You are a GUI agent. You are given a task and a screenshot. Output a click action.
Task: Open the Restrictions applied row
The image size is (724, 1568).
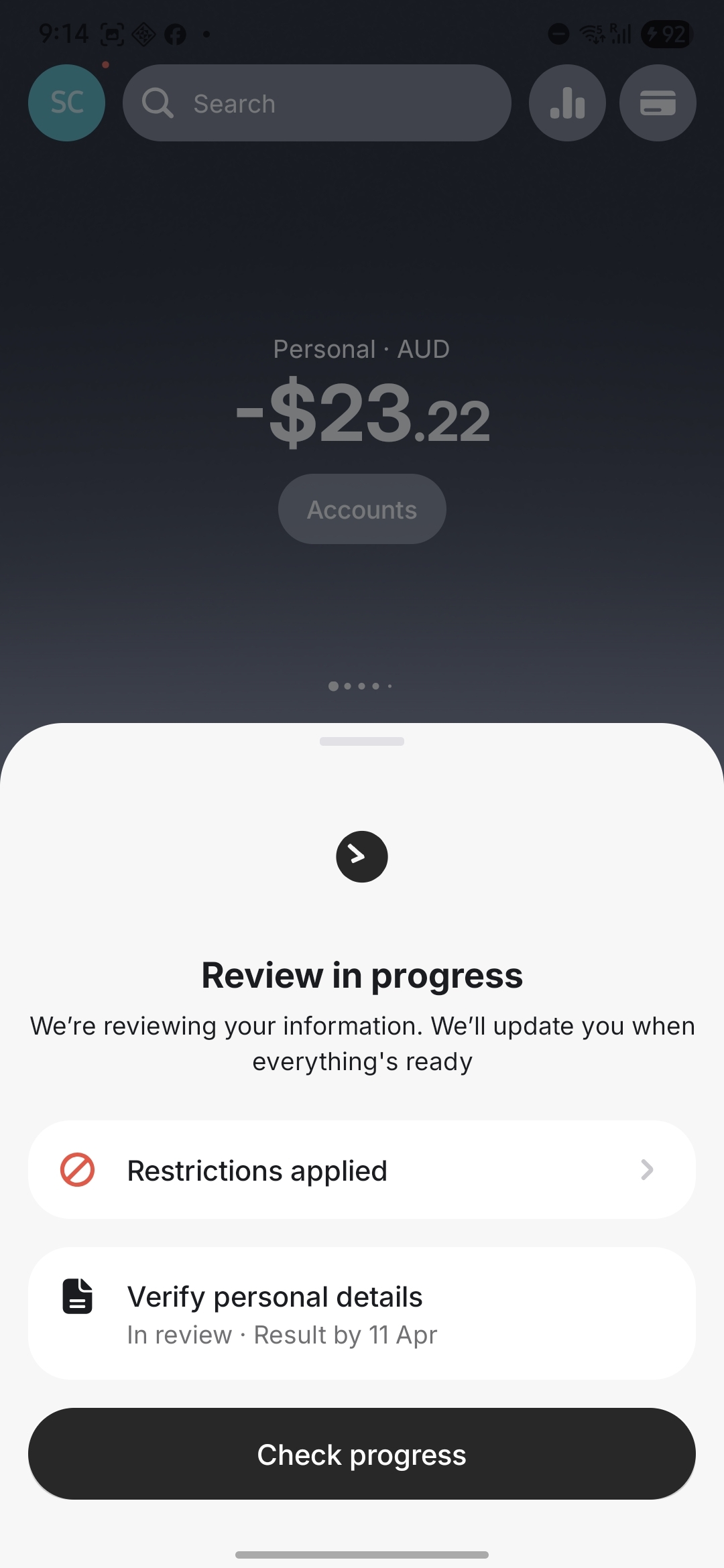361,1170
